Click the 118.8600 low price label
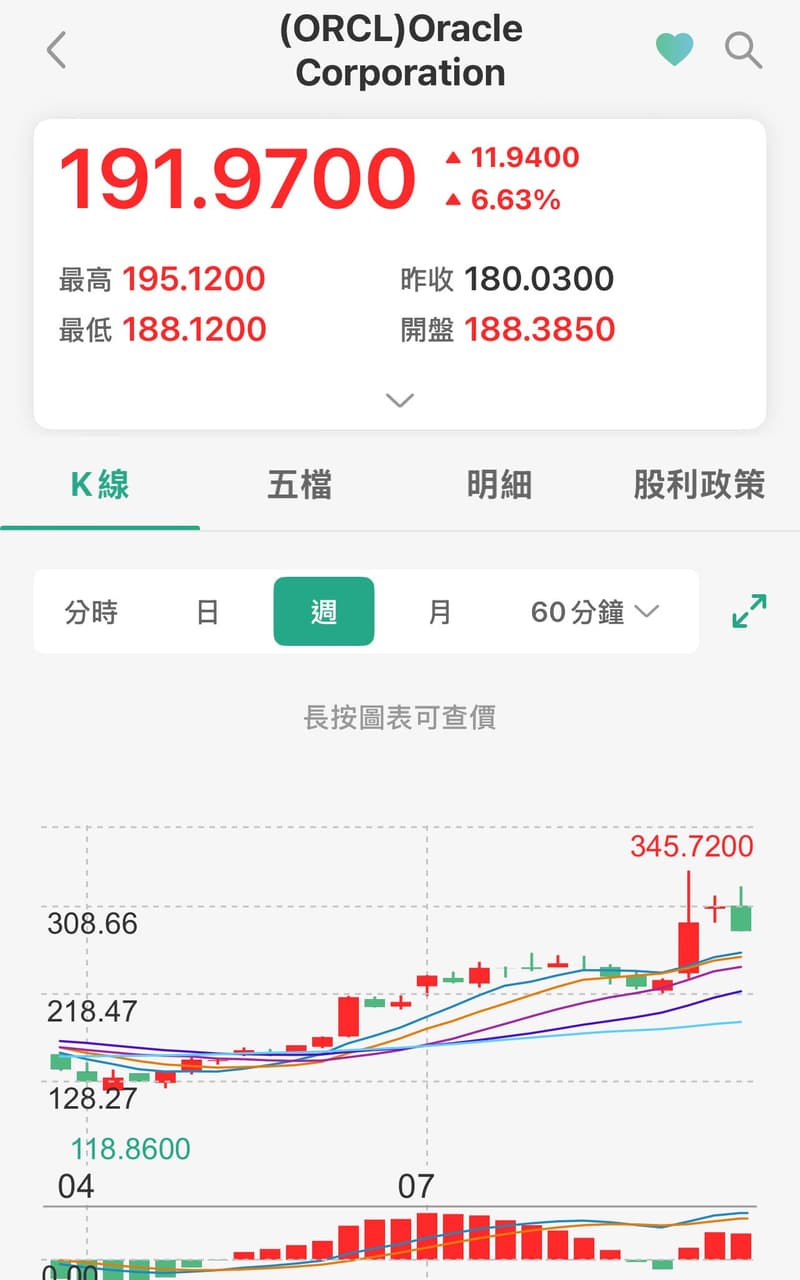Image resolution: width=800 pixels, height=1280 pixels. tap(131, 1148)
